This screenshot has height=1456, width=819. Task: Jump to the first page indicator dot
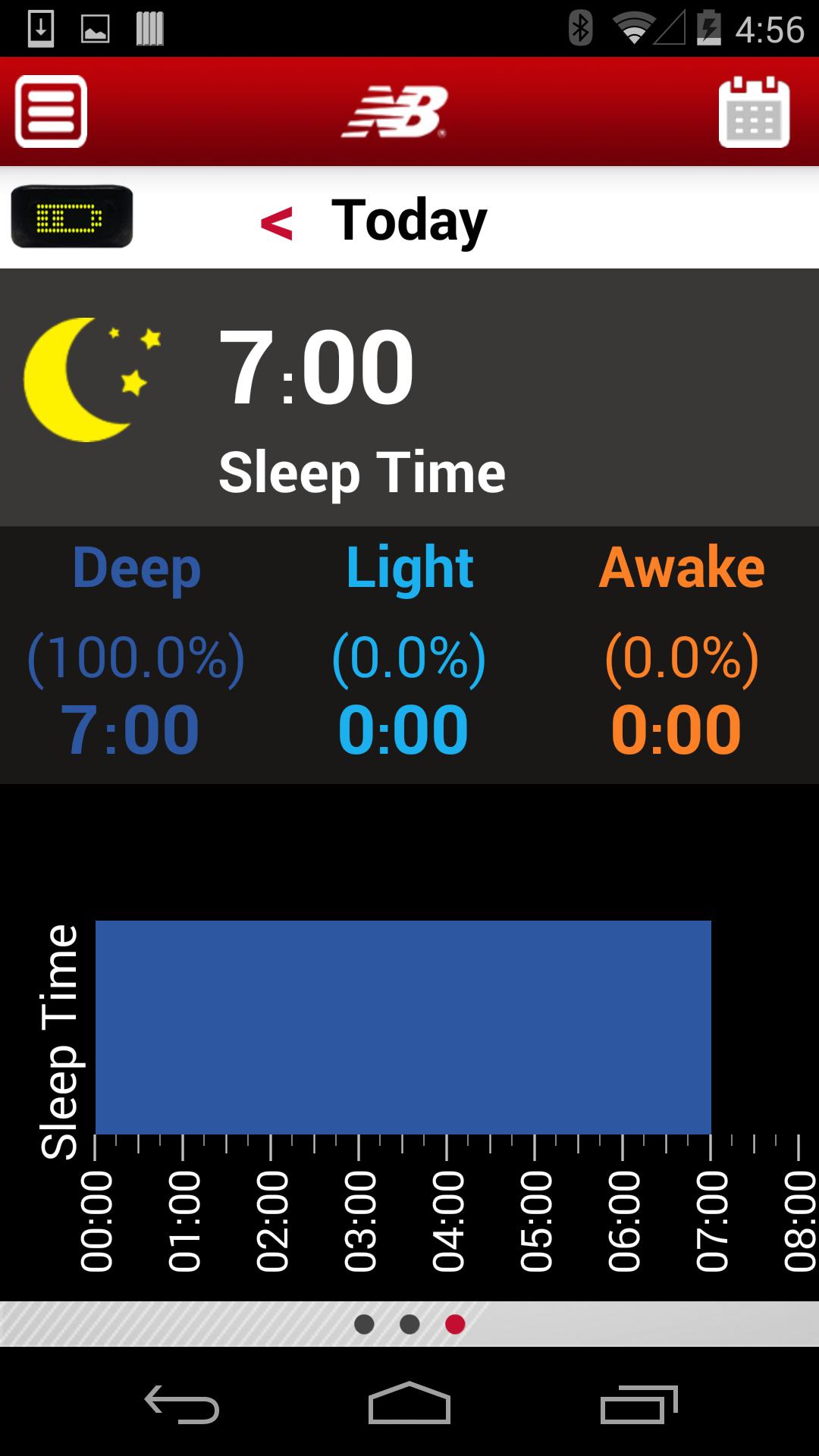point(364,1324)
